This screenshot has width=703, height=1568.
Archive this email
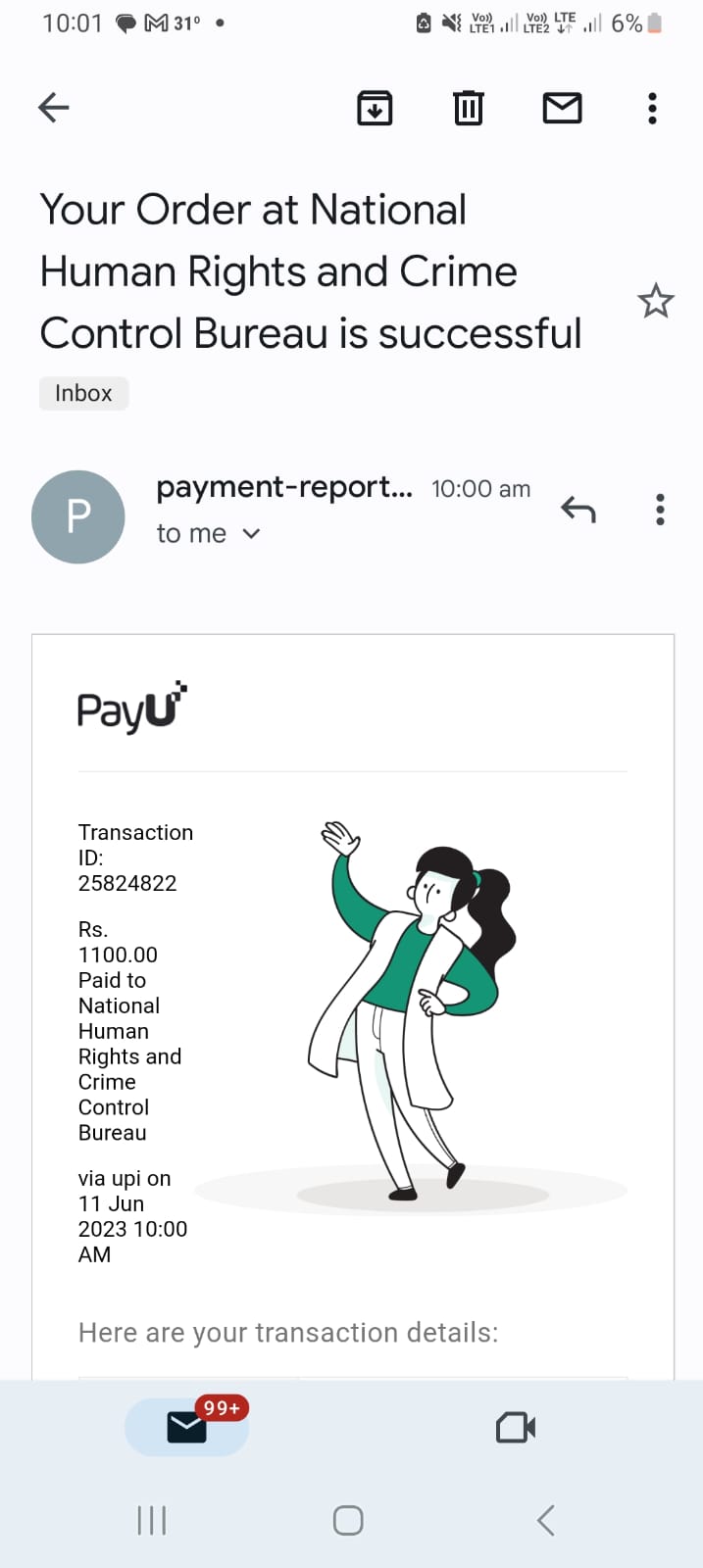click(375, 108)
